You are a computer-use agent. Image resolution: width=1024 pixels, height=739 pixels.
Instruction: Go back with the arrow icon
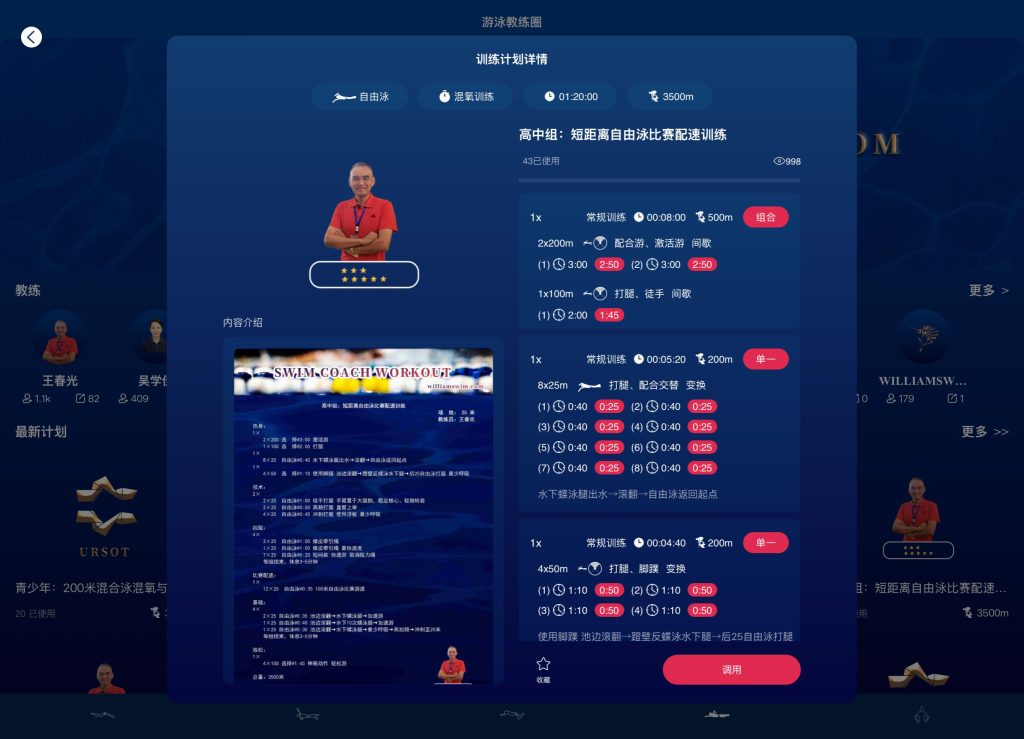32,37
